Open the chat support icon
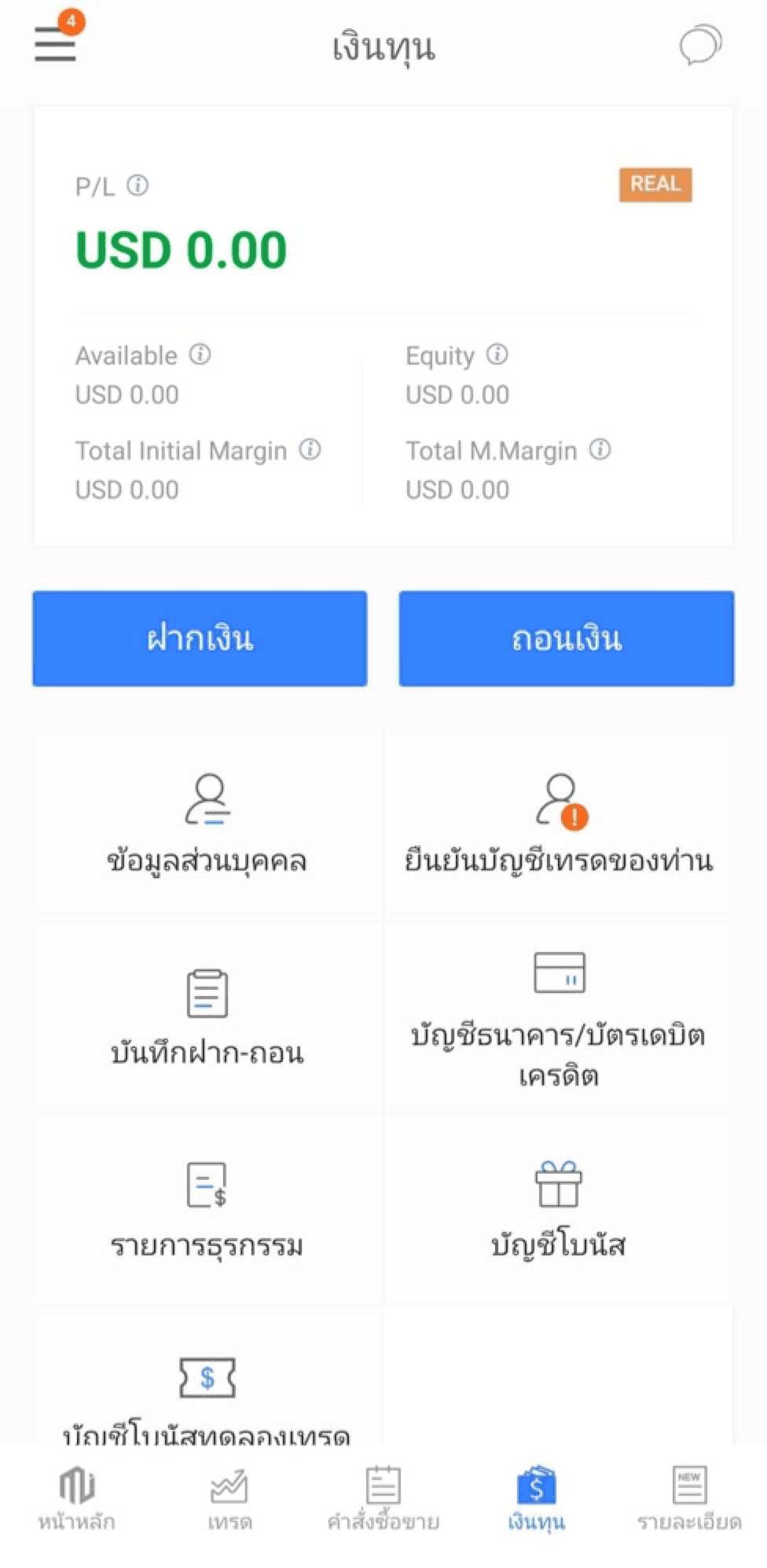The width and height of the screenshot is (767, 1568). click(700, 45)
